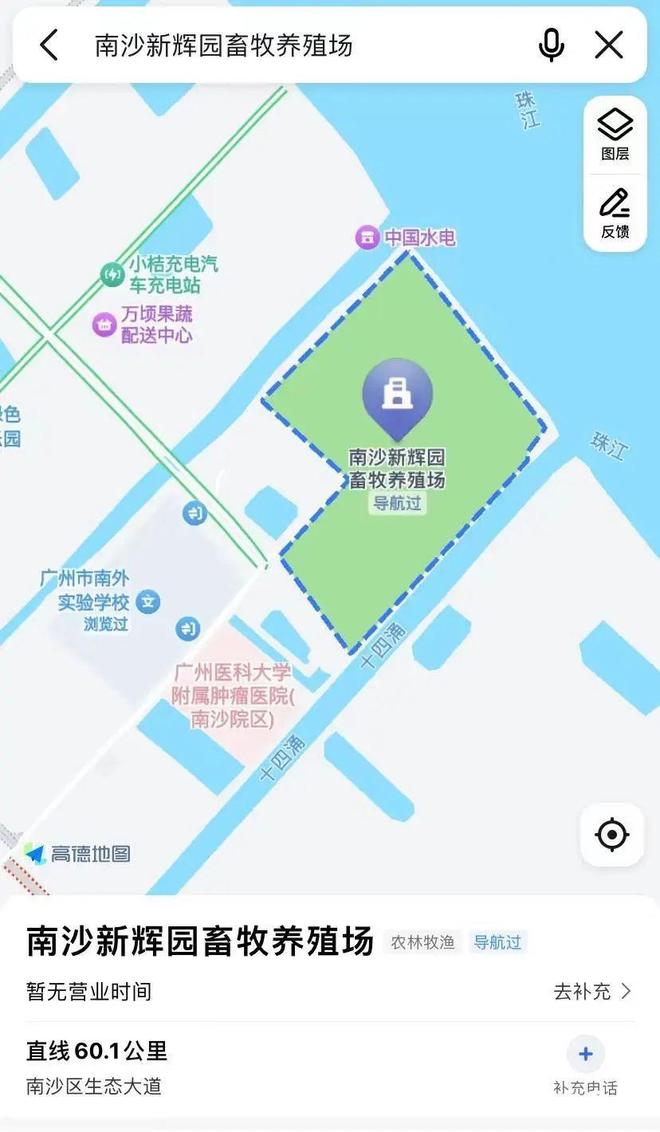Recenter the map on my location
This screenshot has height=1132, width=660.
click(x=612, y=834)
